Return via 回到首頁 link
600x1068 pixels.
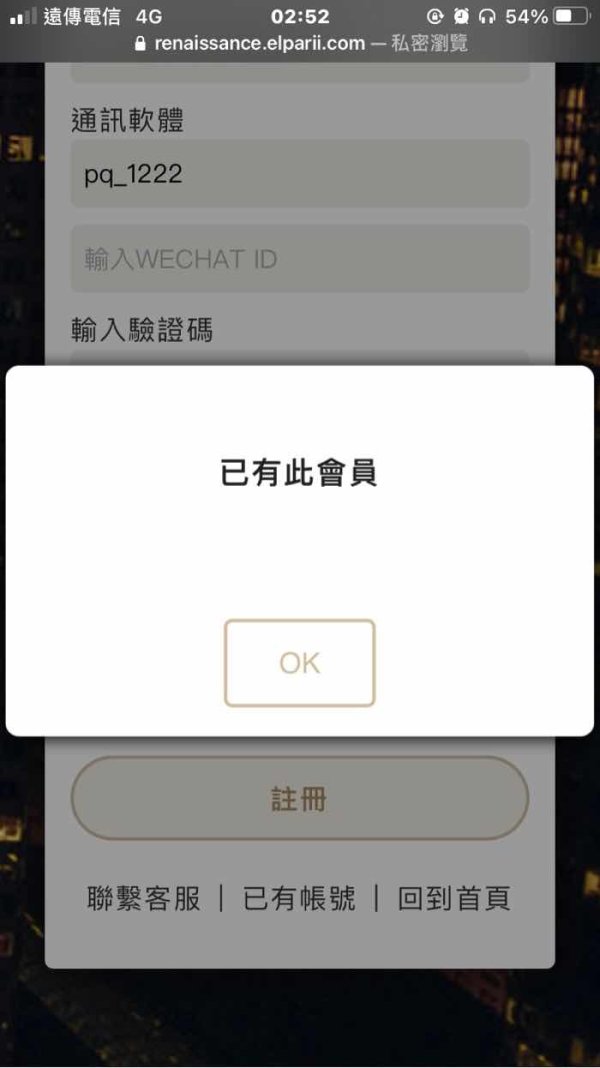pos(454,898)
